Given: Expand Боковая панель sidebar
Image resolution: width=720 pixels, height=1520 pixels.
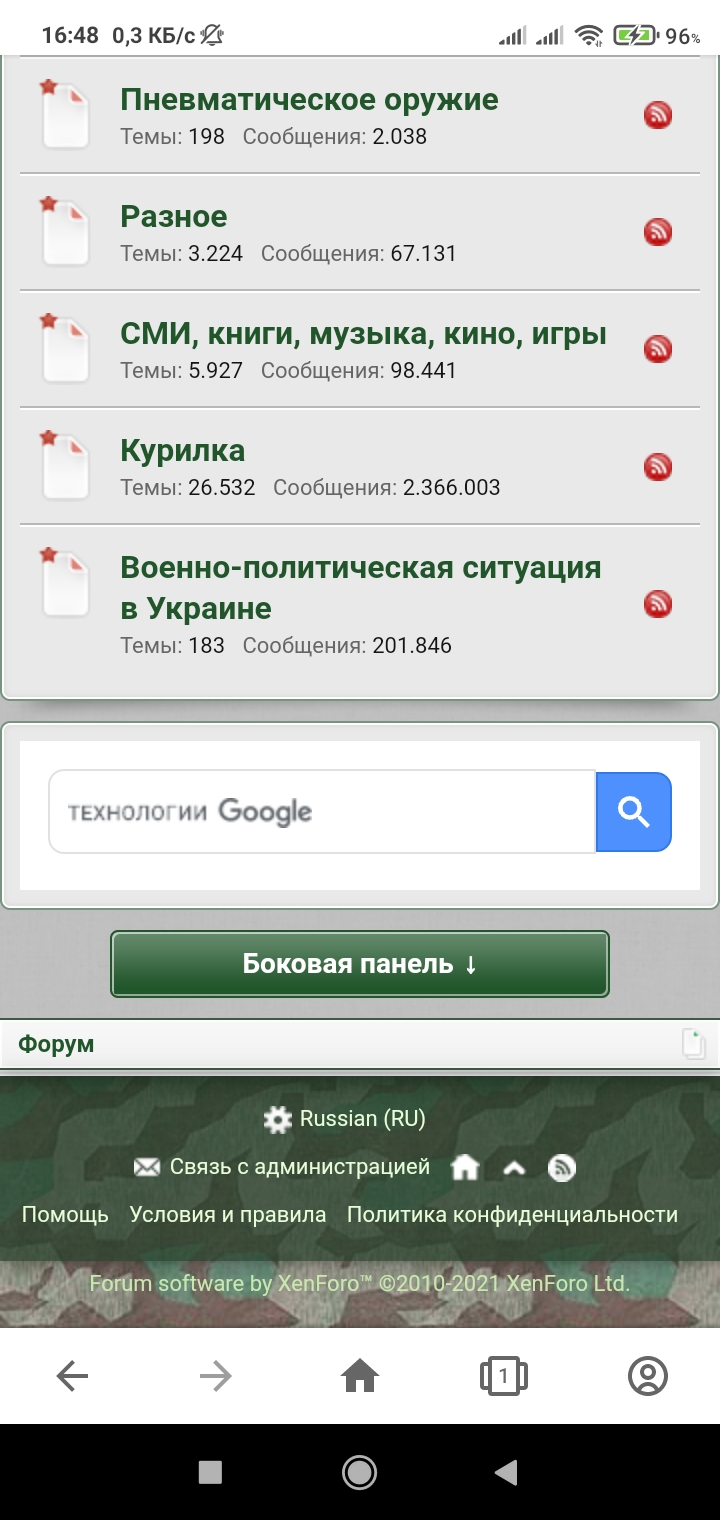Looking at the screenshot, I should (360, 964).
